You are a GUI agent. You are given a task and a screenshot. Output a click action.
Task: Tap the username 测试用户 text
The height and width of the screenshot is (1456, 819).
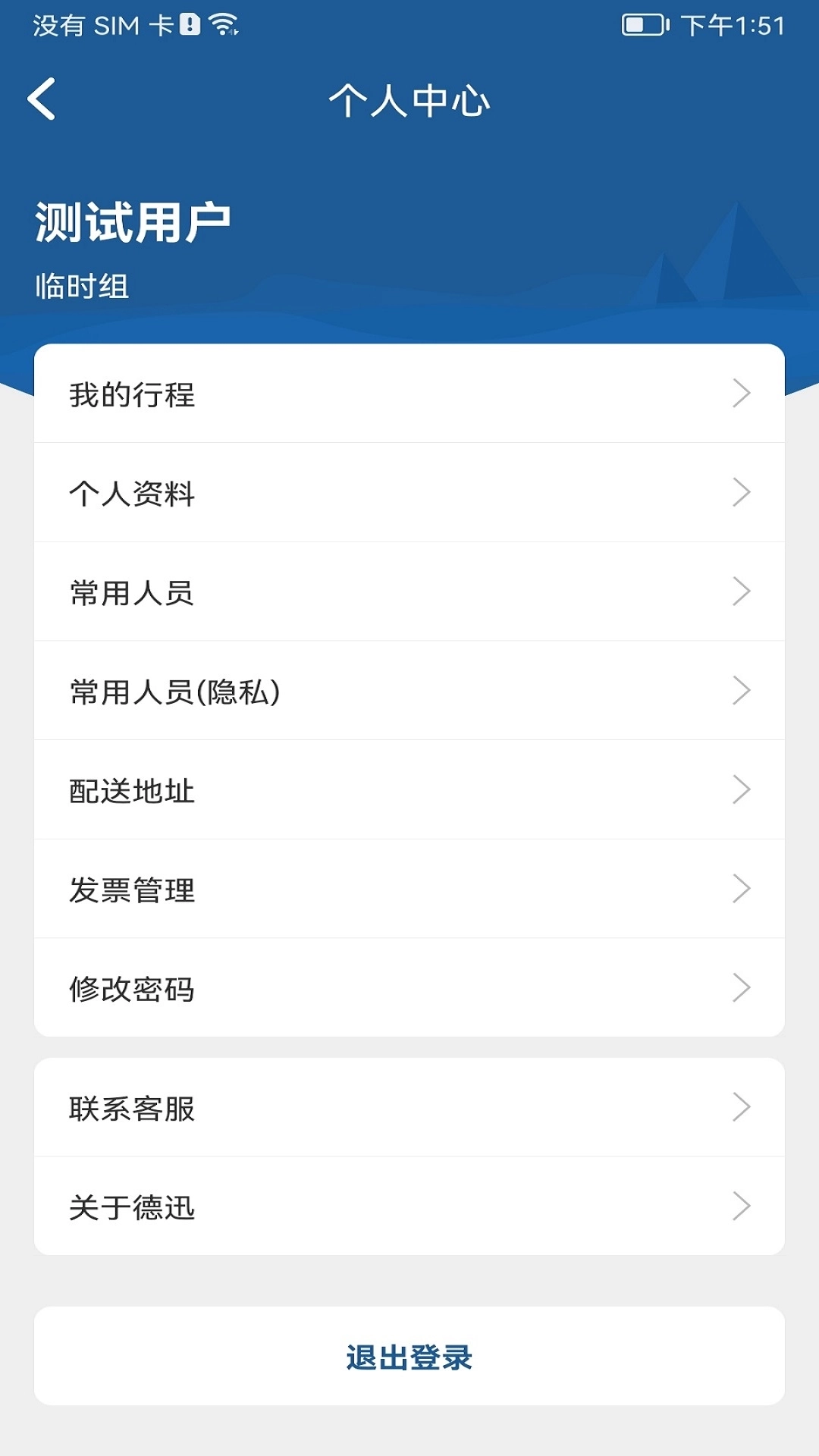tap(133, 220)
